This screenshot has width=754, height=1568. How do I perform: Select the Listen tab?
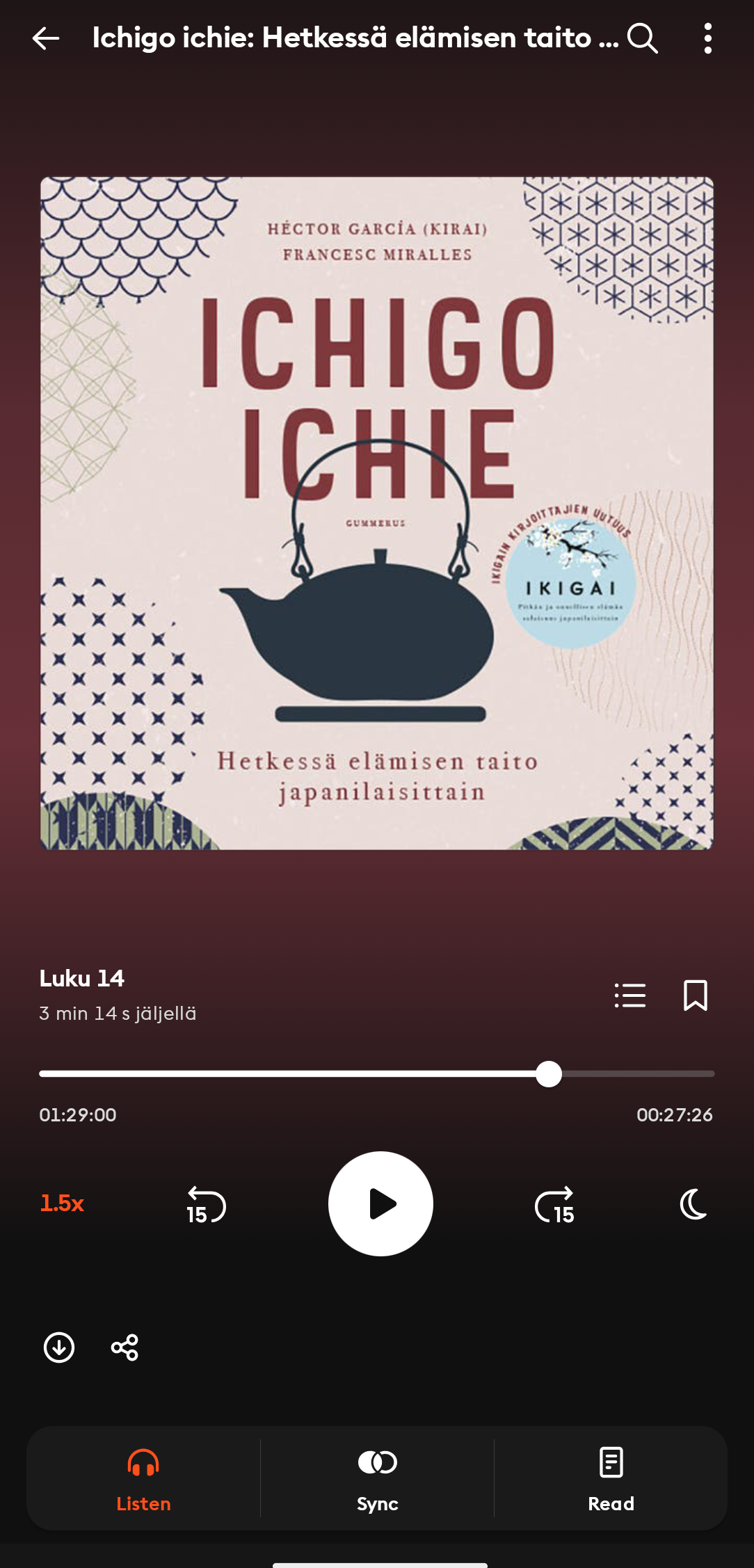pos(143,1478)
